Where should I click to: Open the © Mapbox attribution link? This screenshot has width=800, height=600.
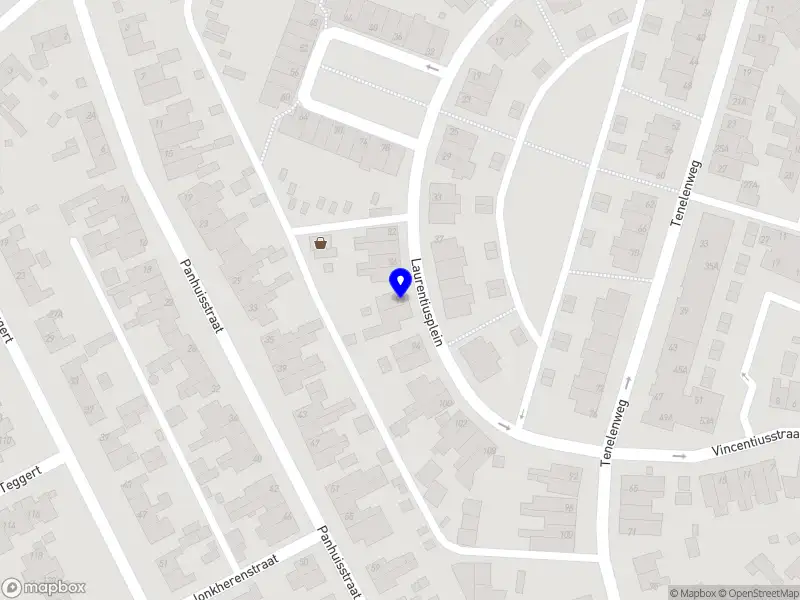point(692,594)
